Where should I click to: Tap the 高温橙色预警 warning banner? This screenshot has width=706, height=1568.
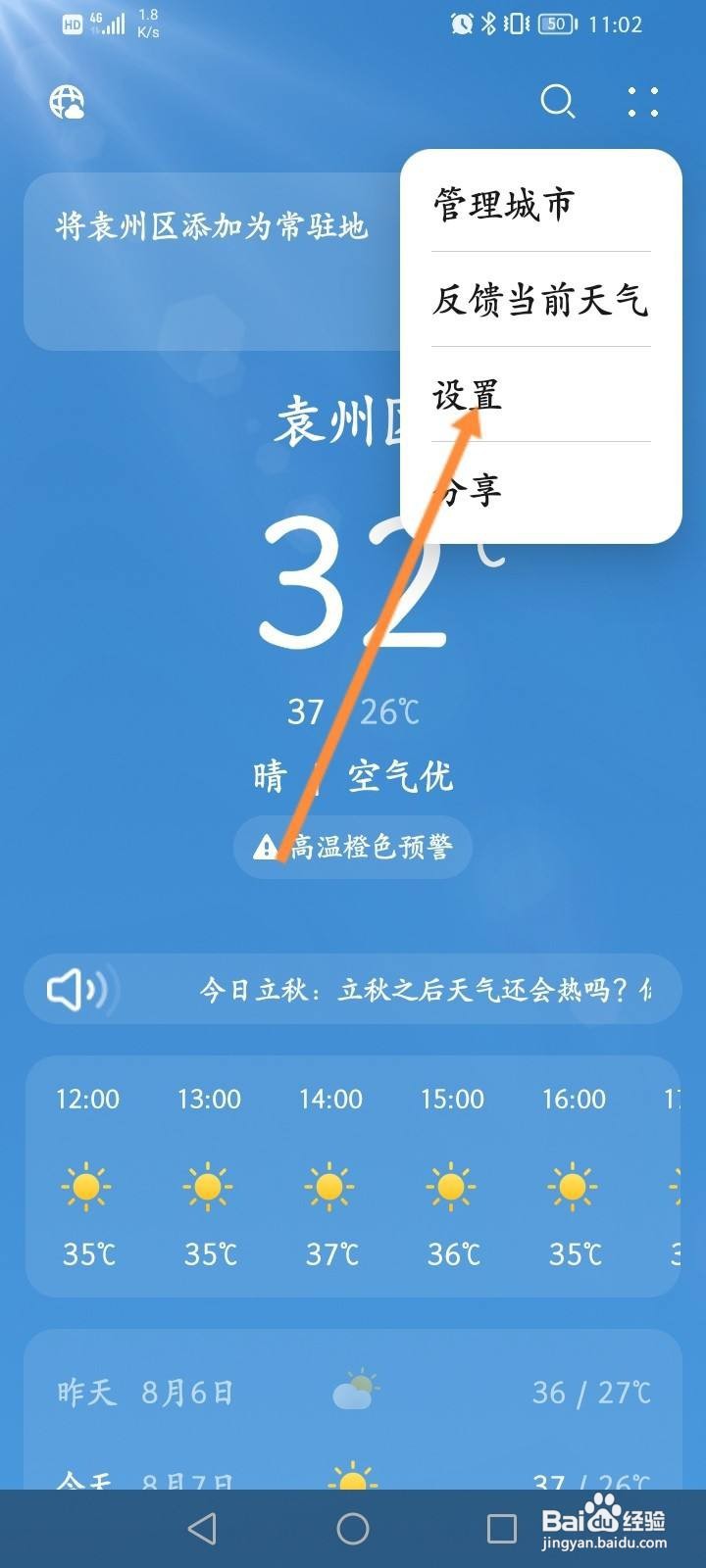tap(353, 847)
